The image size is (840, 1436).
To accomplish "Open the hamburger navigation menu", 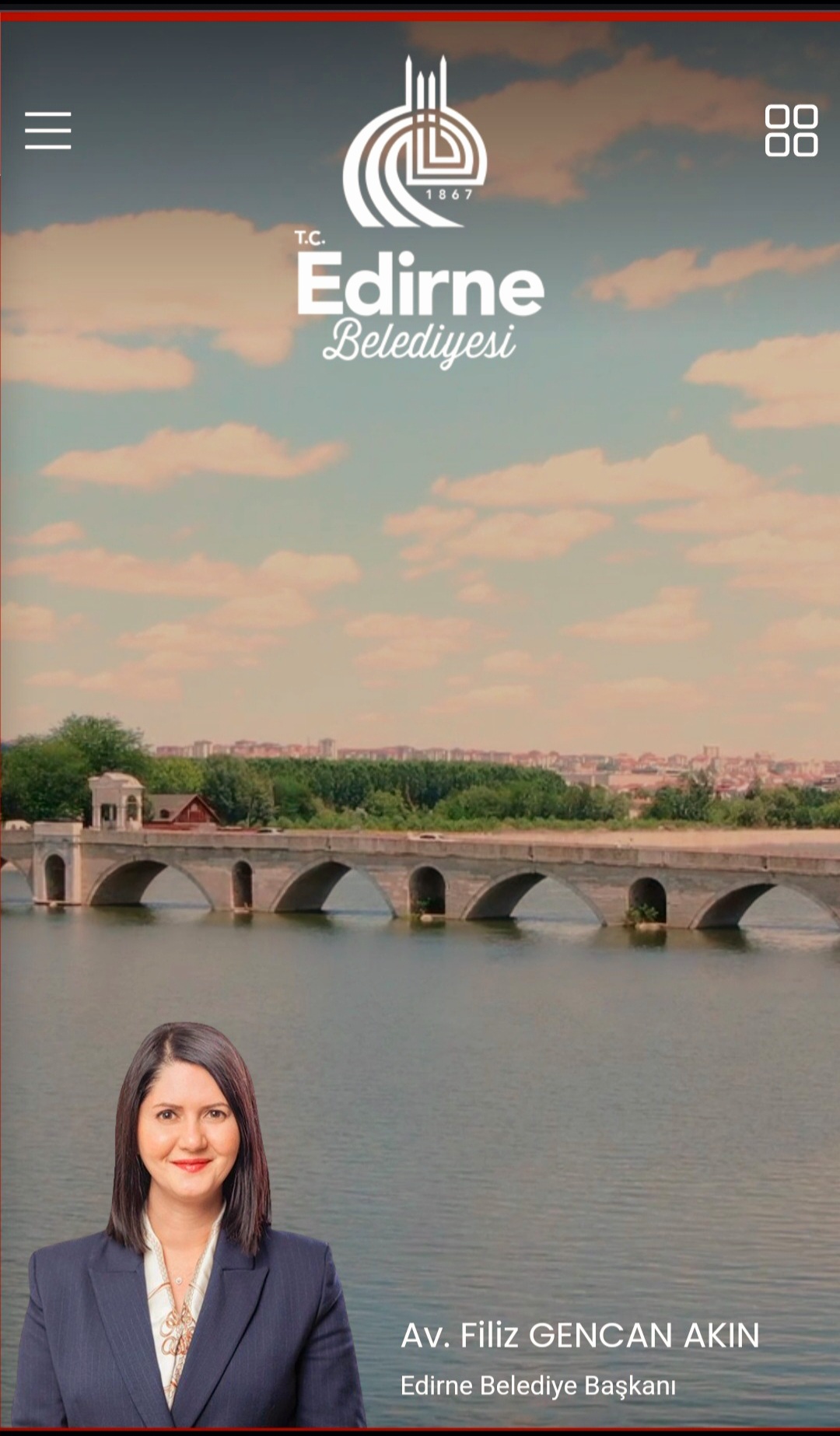I will pyautogui.click(x=47, y=130).
